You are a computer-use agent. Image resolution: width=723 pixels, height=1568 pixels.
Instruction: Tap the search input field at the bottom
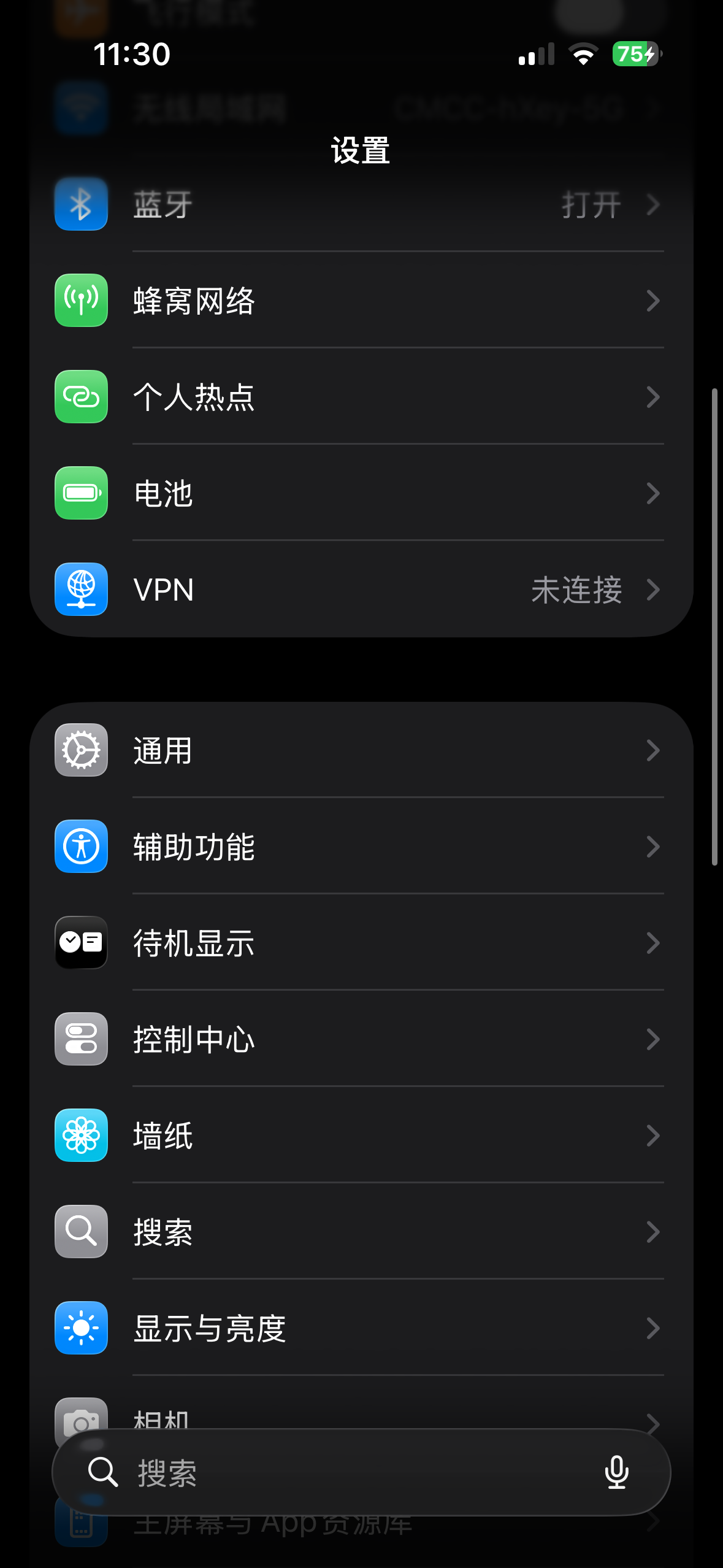tap(276, 1473)
